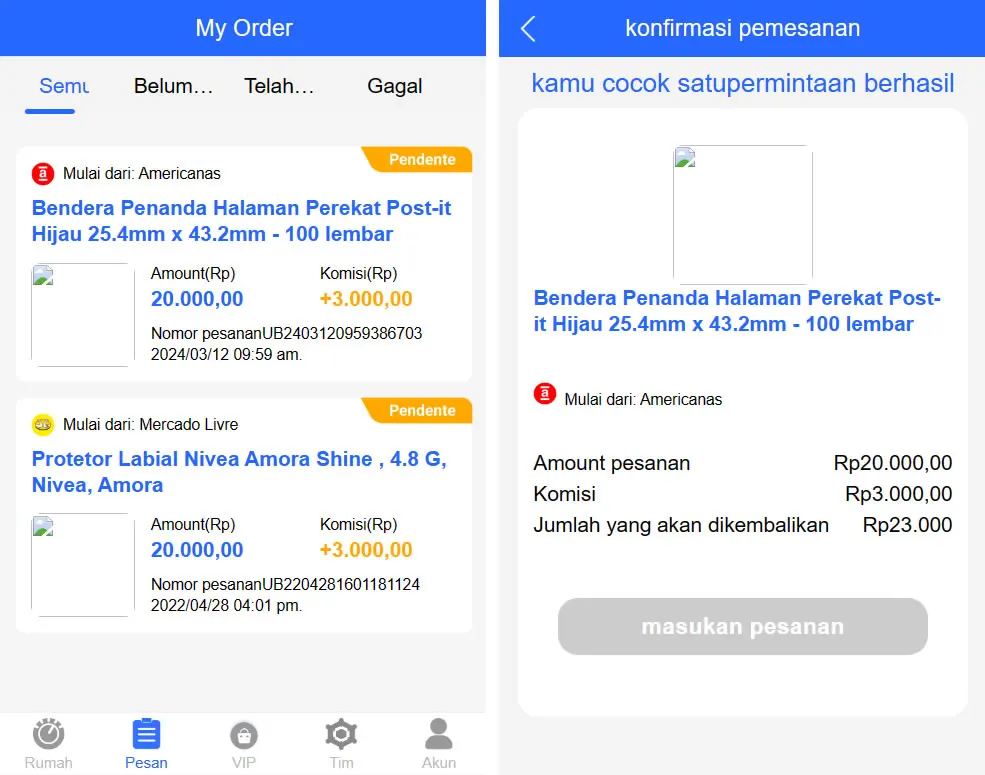The height and width of the screenshot is (775, 985).
Task: Open the Bendera Penanda Halaman order card
Action: [x=243, y=221]
